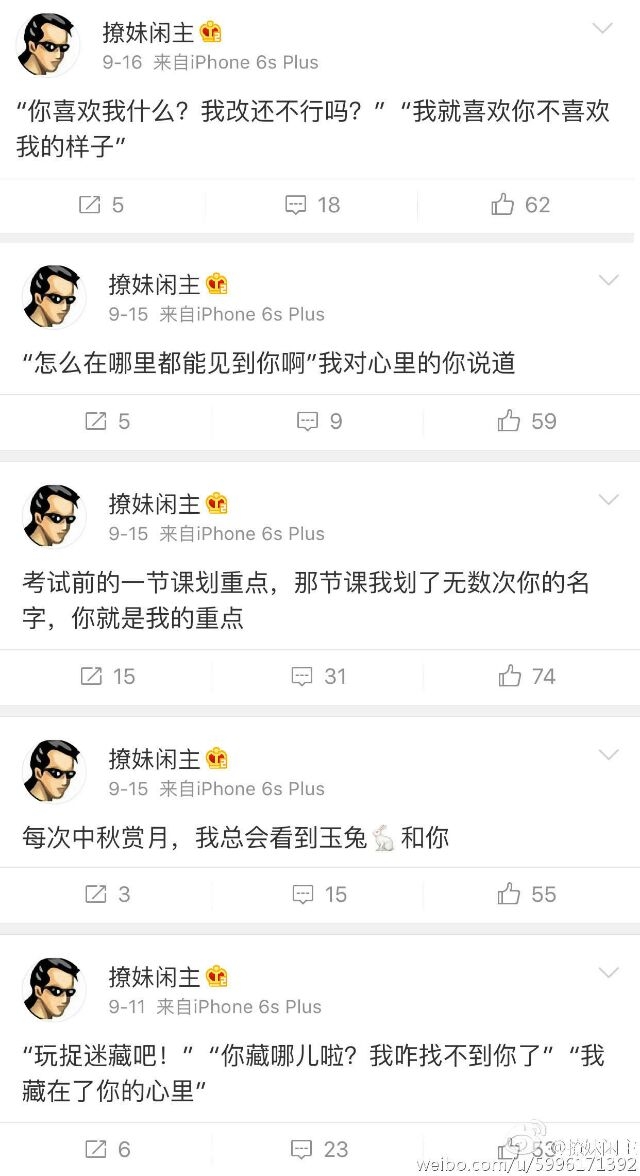Open chevron menu on the 玩捉迷藏吧 post

[608, 973]
